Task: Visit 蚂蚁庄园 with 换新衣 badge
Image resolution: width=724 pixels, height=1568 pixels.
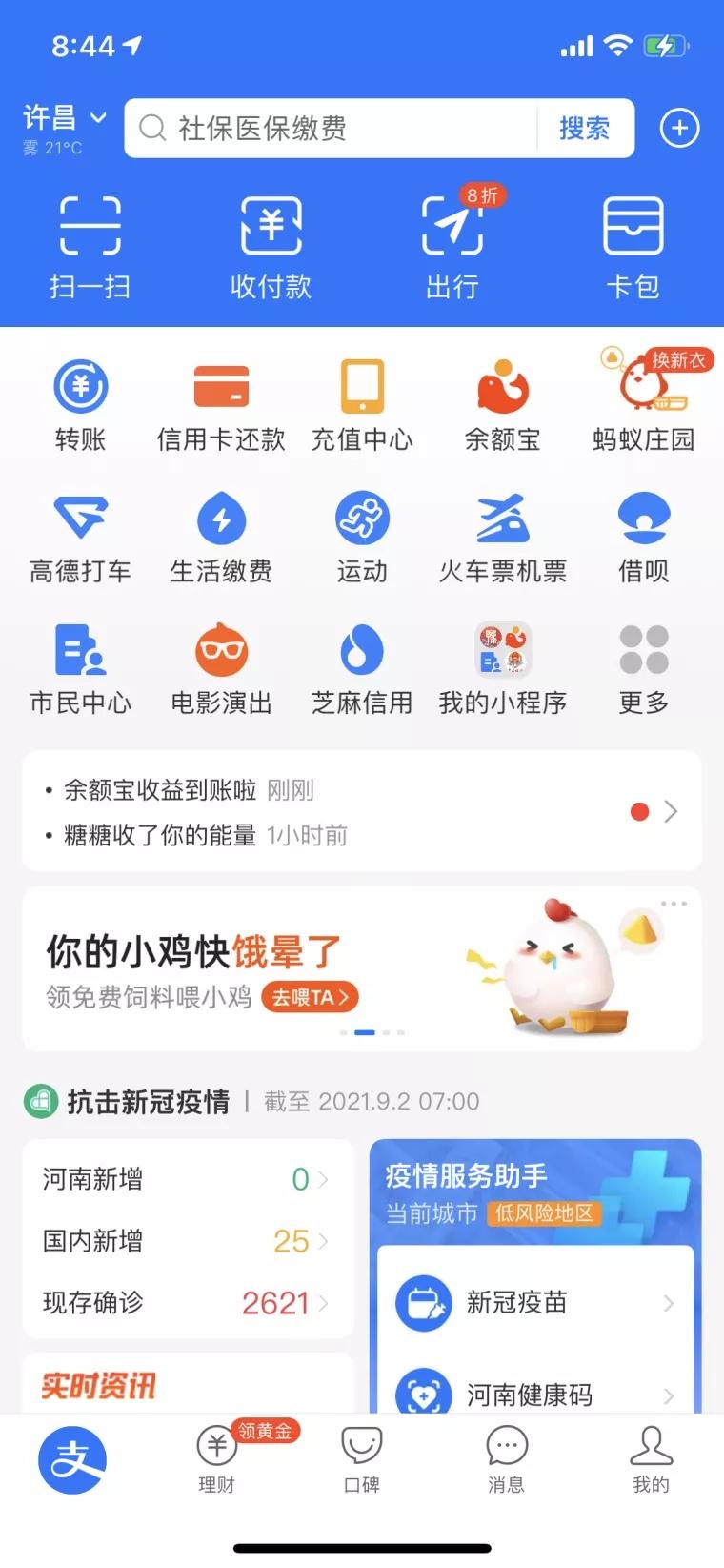Action: point(643,400)
